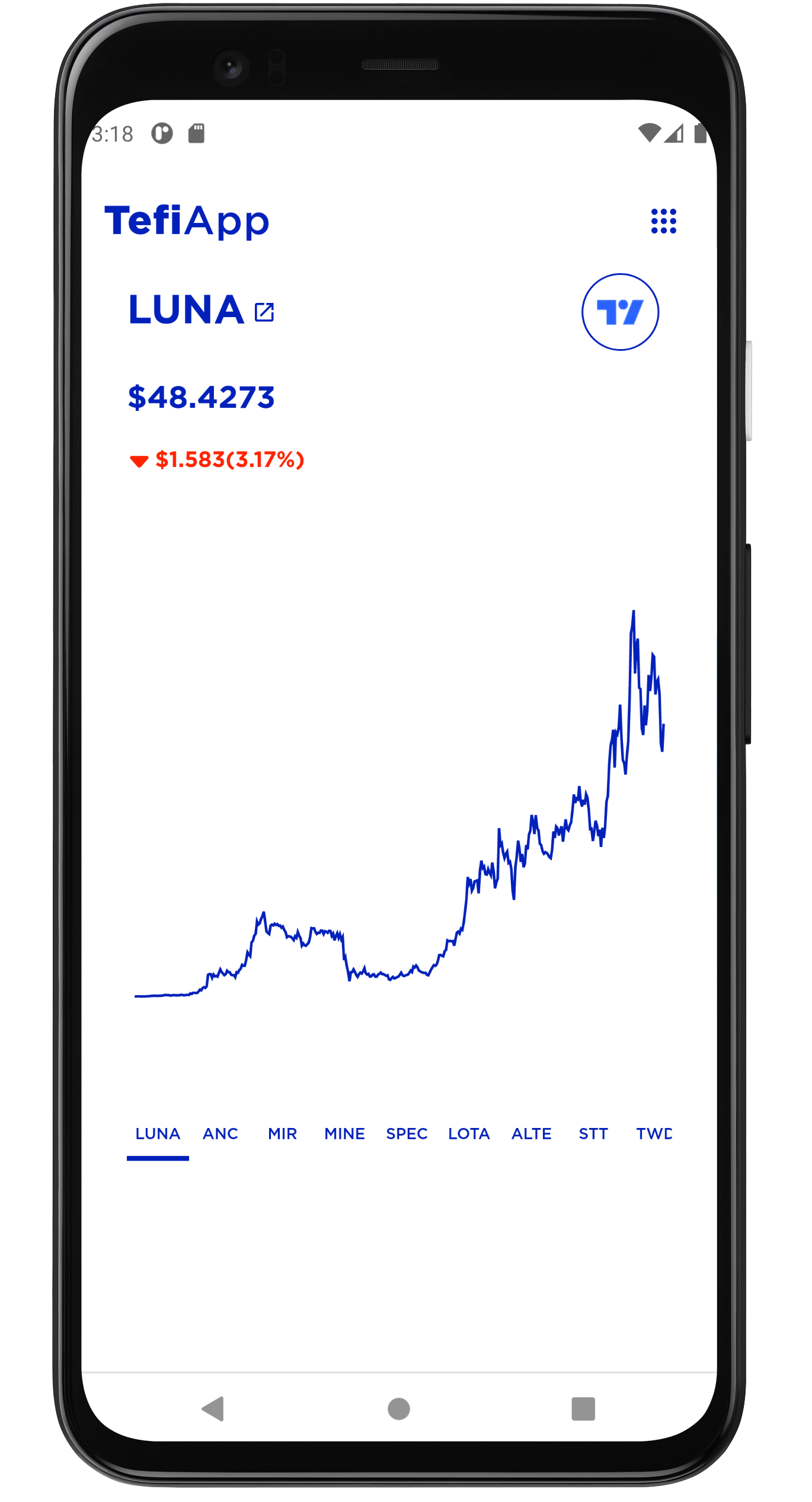
Task: Switch to the MIR tab
Action: coord(282,1134)
